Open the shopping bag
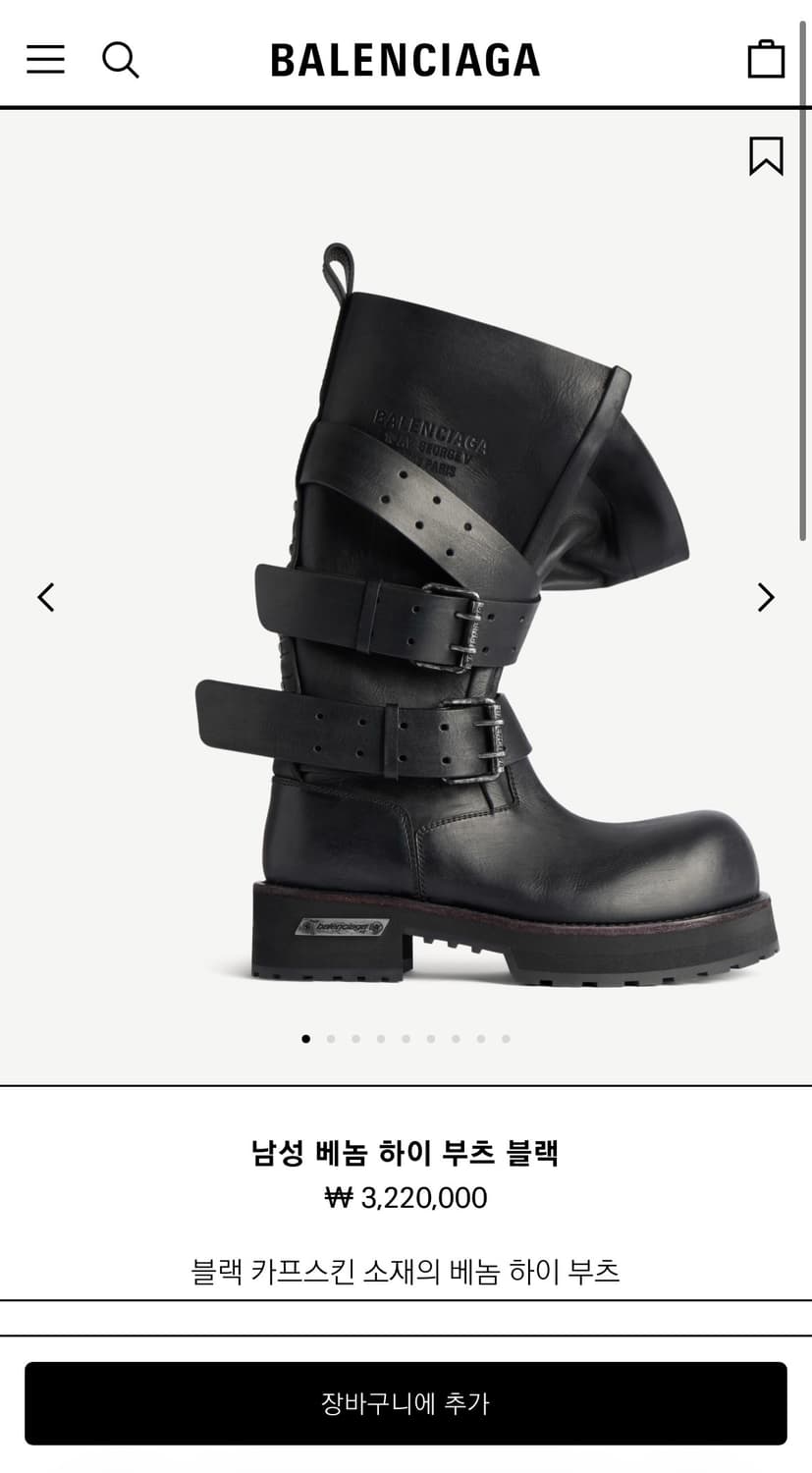Viewport: 812px width, 1473px height. coord(766,59)
